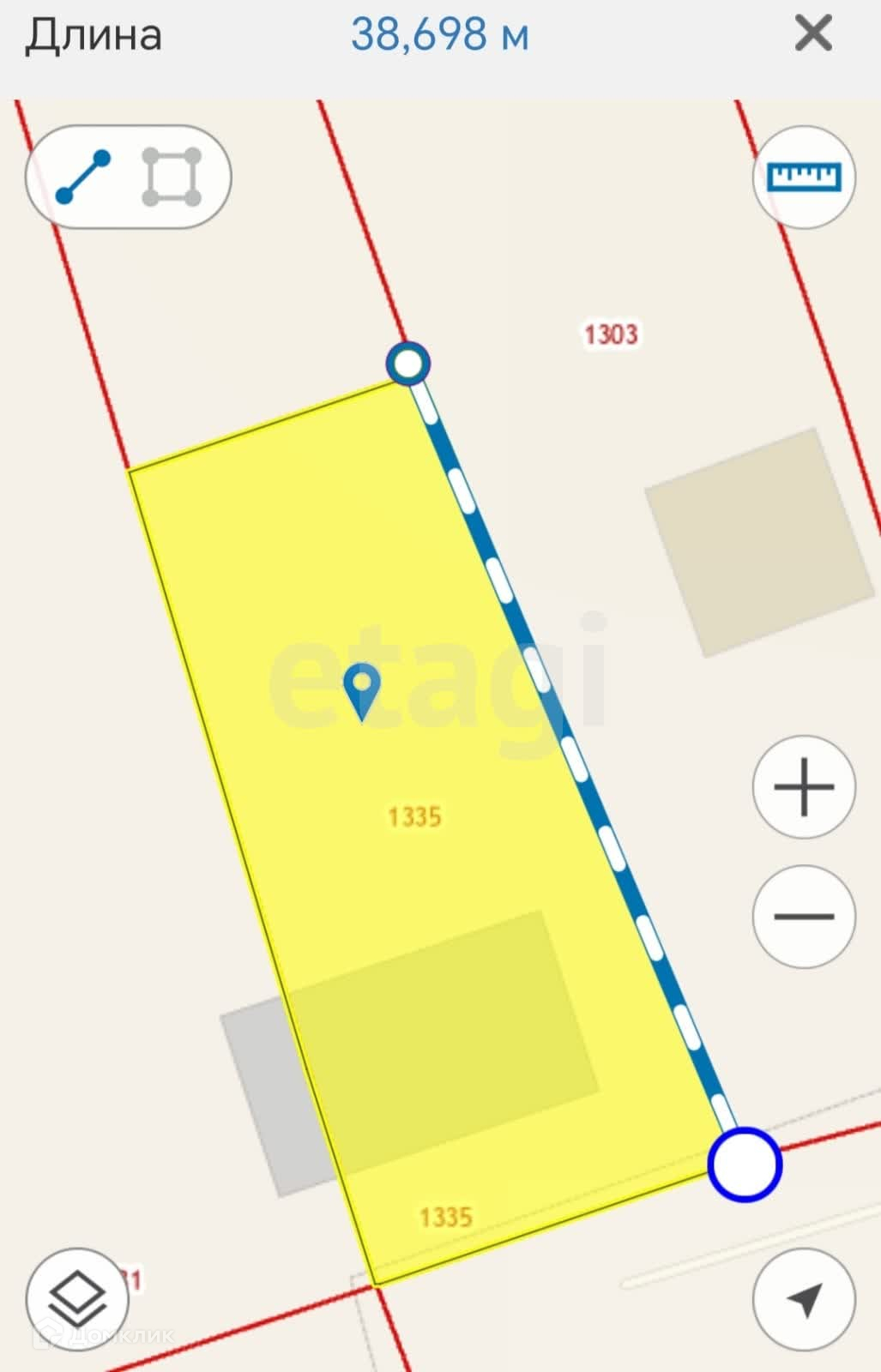This screenshot has height=1372, width=881.
Task: Open the map layers selector
Action: click(x=77, y=1299)
